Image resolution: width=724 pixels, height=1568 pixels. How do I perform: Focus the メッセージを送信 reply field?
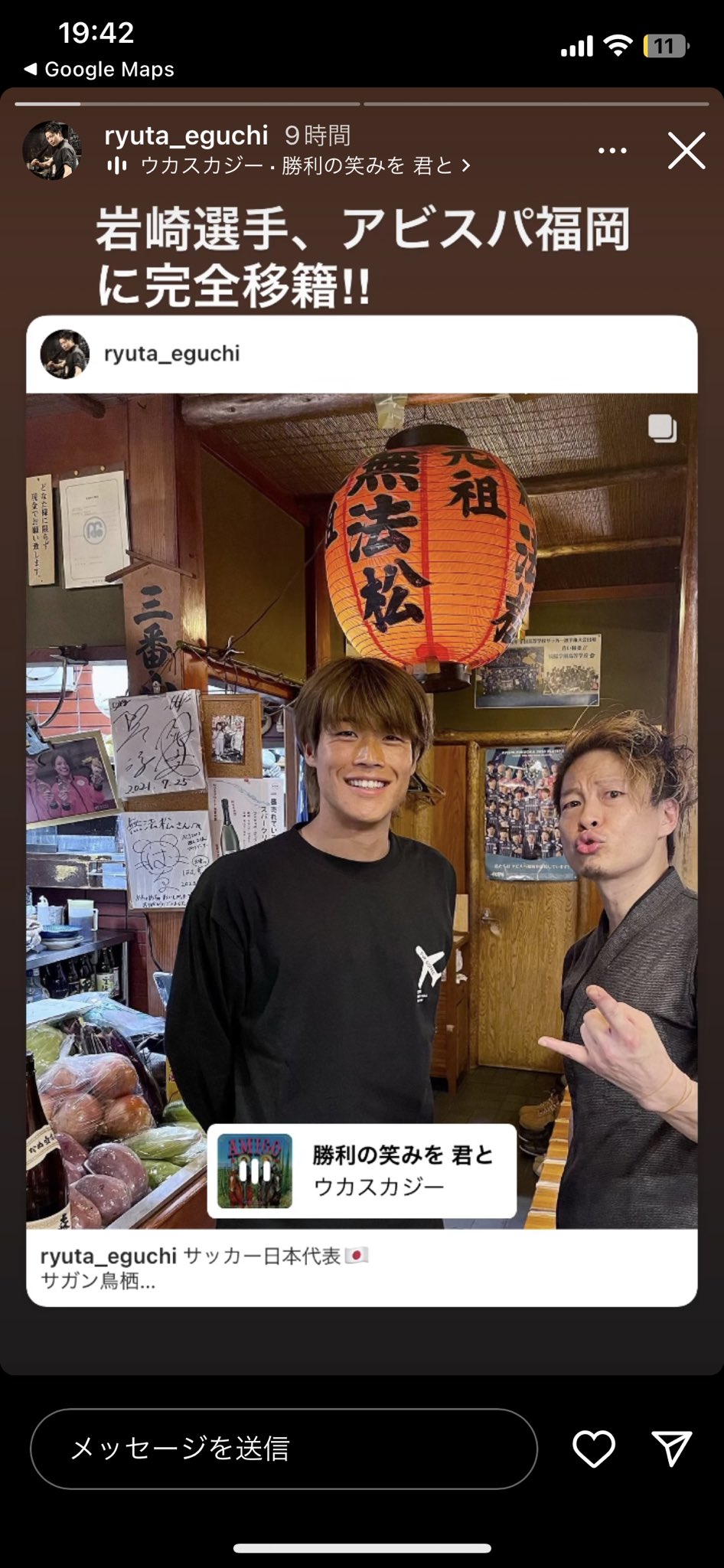coord(283,1449)
